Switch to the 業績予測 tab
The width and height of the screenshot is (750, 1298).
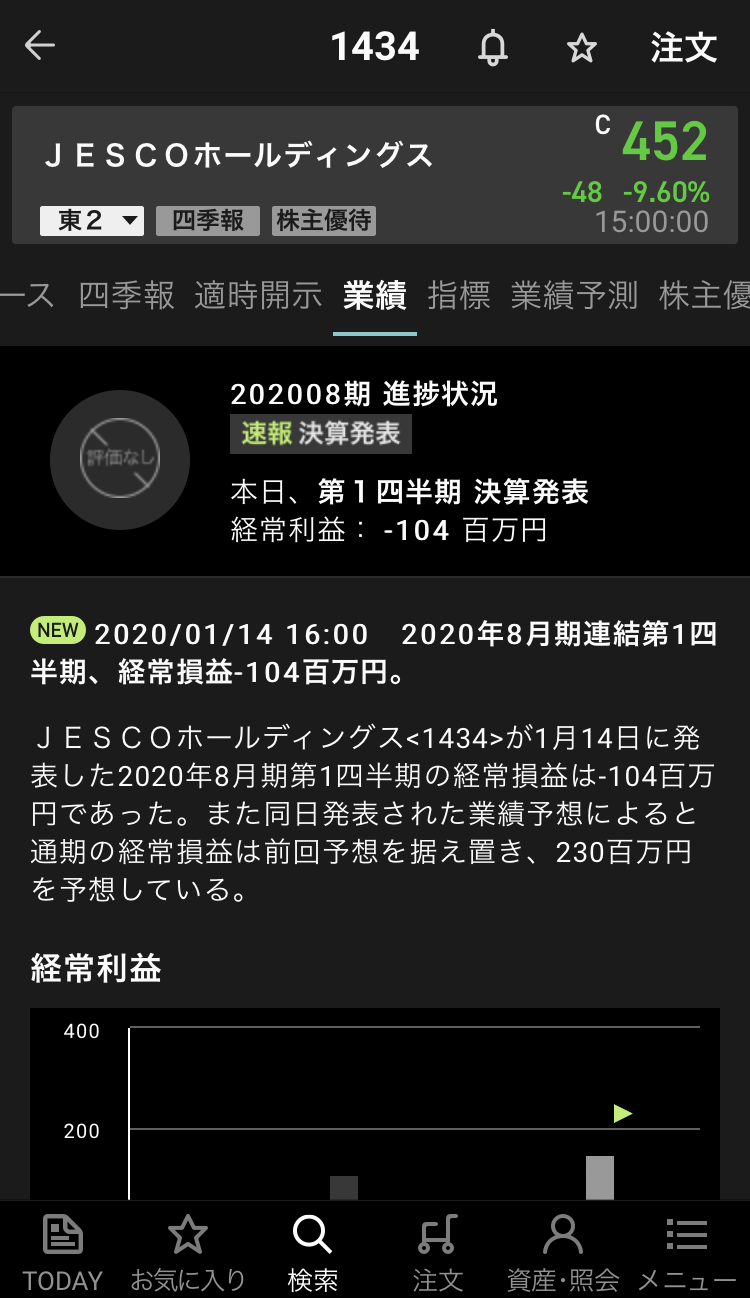coord(574,295)
